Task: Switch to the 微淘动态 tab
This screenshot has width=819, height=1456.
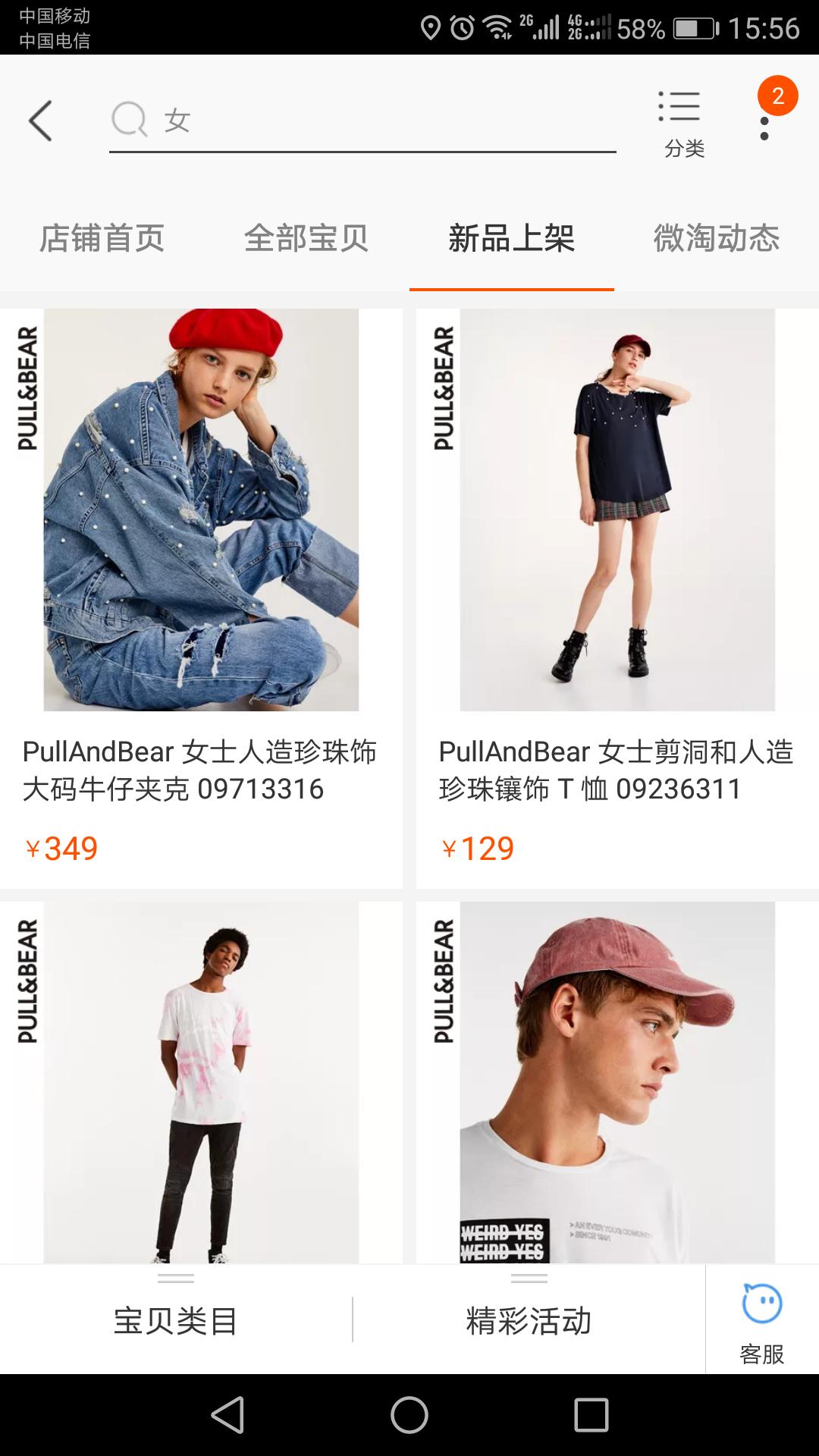Action: click(717, 239)
